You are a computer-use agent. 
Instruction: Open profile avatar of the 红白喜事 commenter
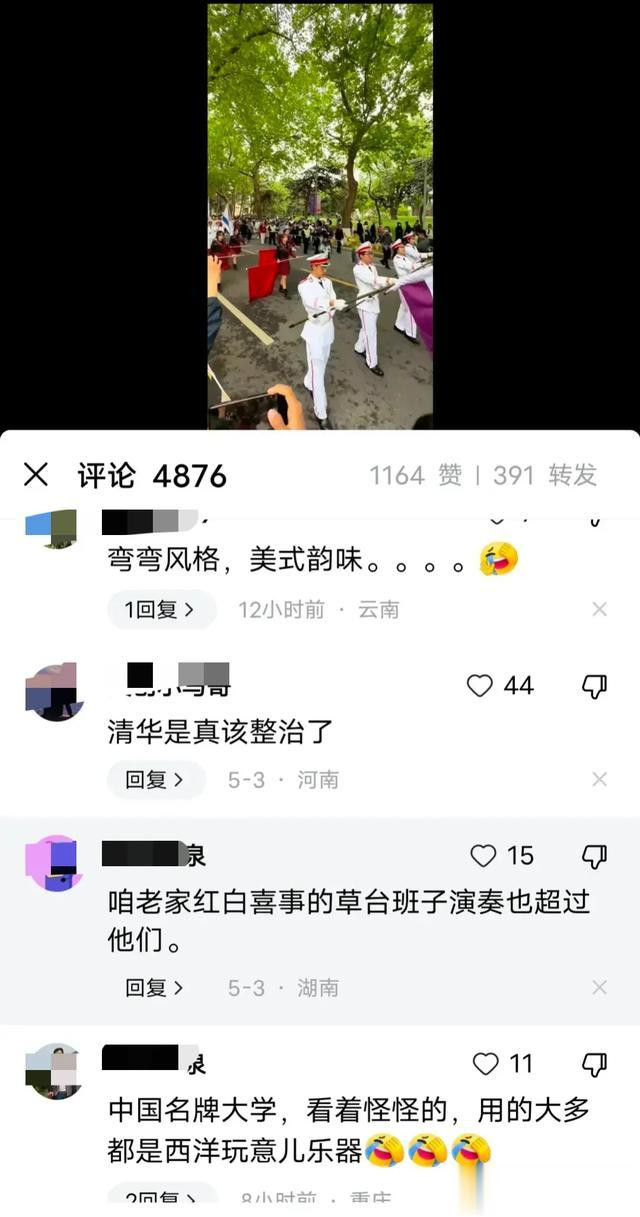(54, 863)
